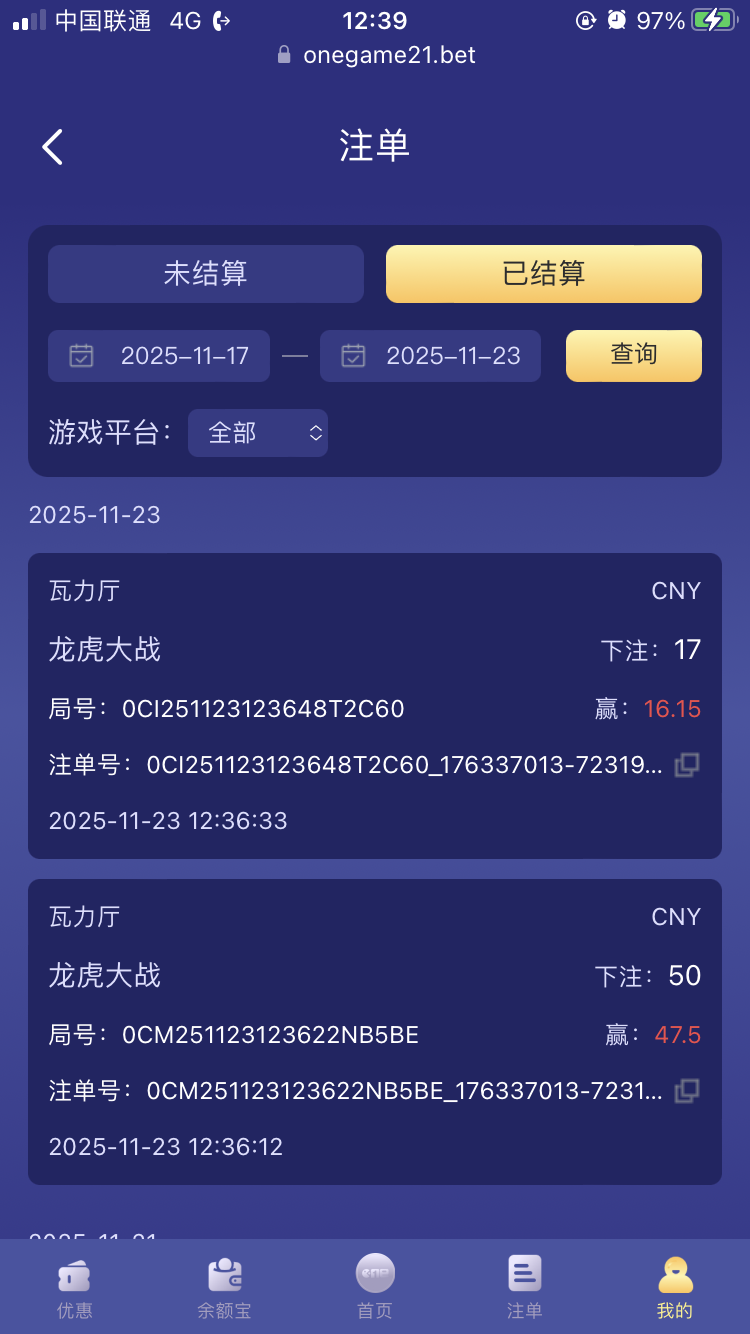Switch to the 未结算 tab
This screenshot has height=1334, width=750.
pyautogui.click(x=205, y=273)
